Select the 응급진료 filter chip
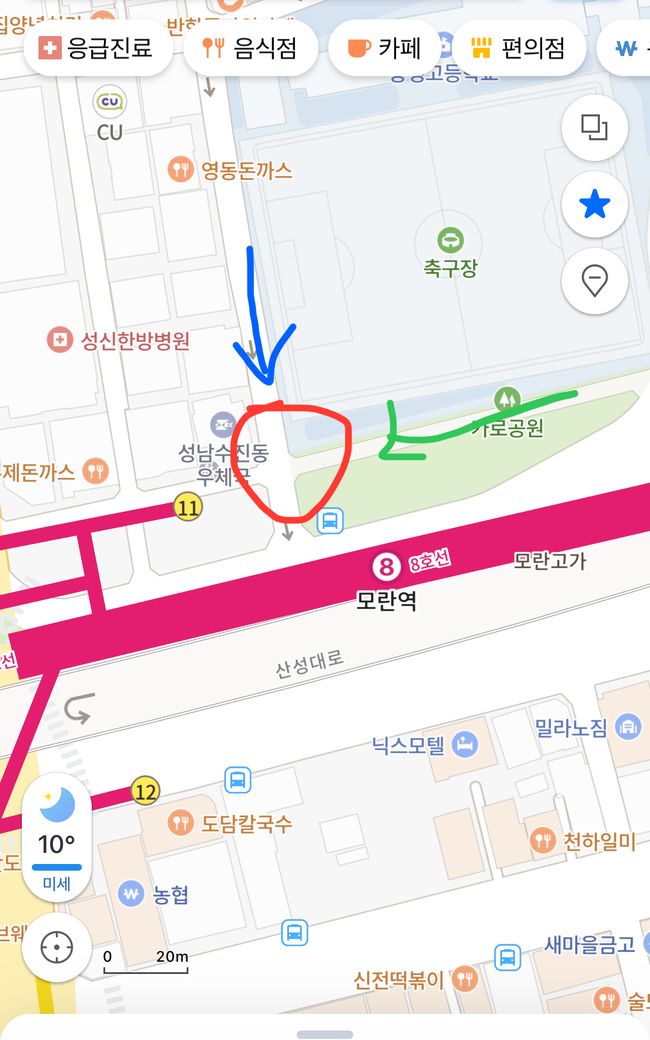The image size is (650, 1040). click(97, 48)
